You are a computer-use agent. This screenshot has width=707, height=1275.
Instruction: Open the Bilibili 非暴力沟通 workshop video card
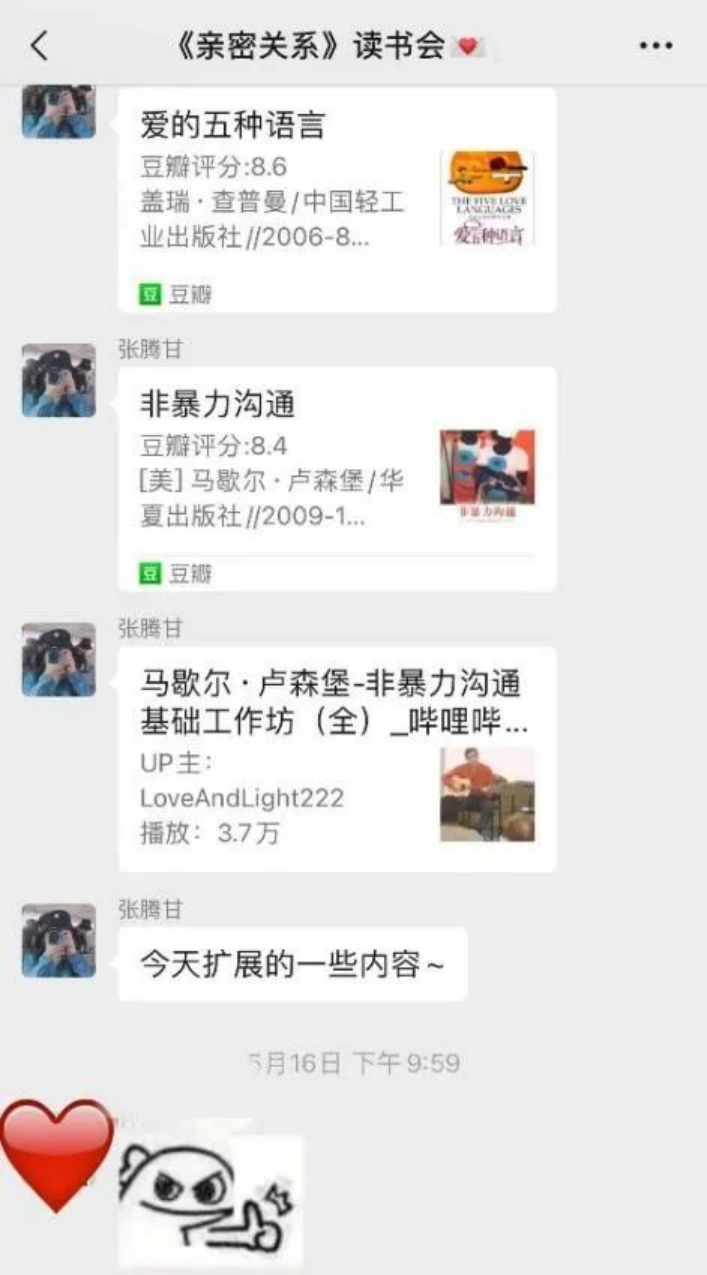[337, 758]
